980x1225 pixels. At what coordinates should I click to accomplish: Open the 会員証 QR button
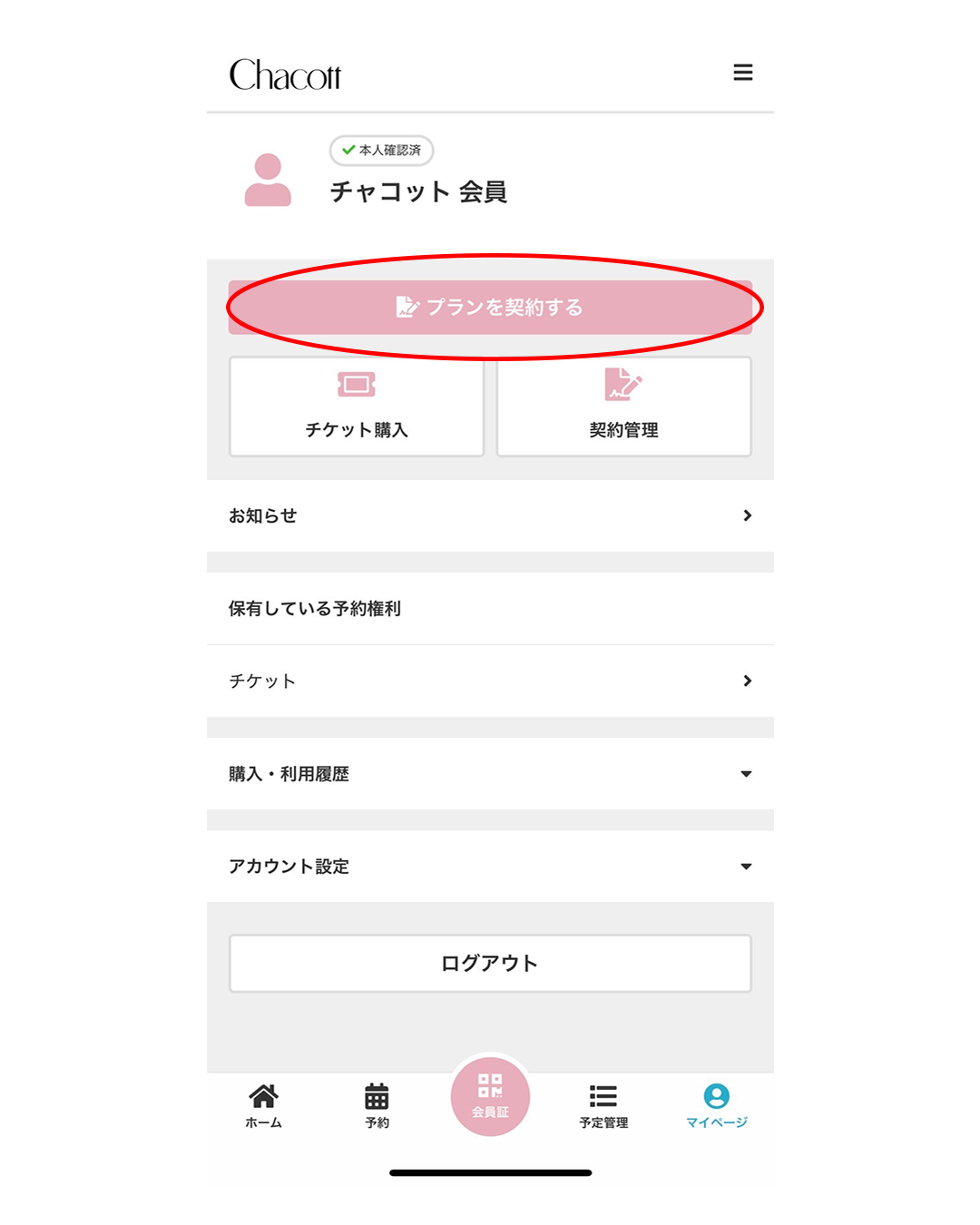coord(490,1096)
